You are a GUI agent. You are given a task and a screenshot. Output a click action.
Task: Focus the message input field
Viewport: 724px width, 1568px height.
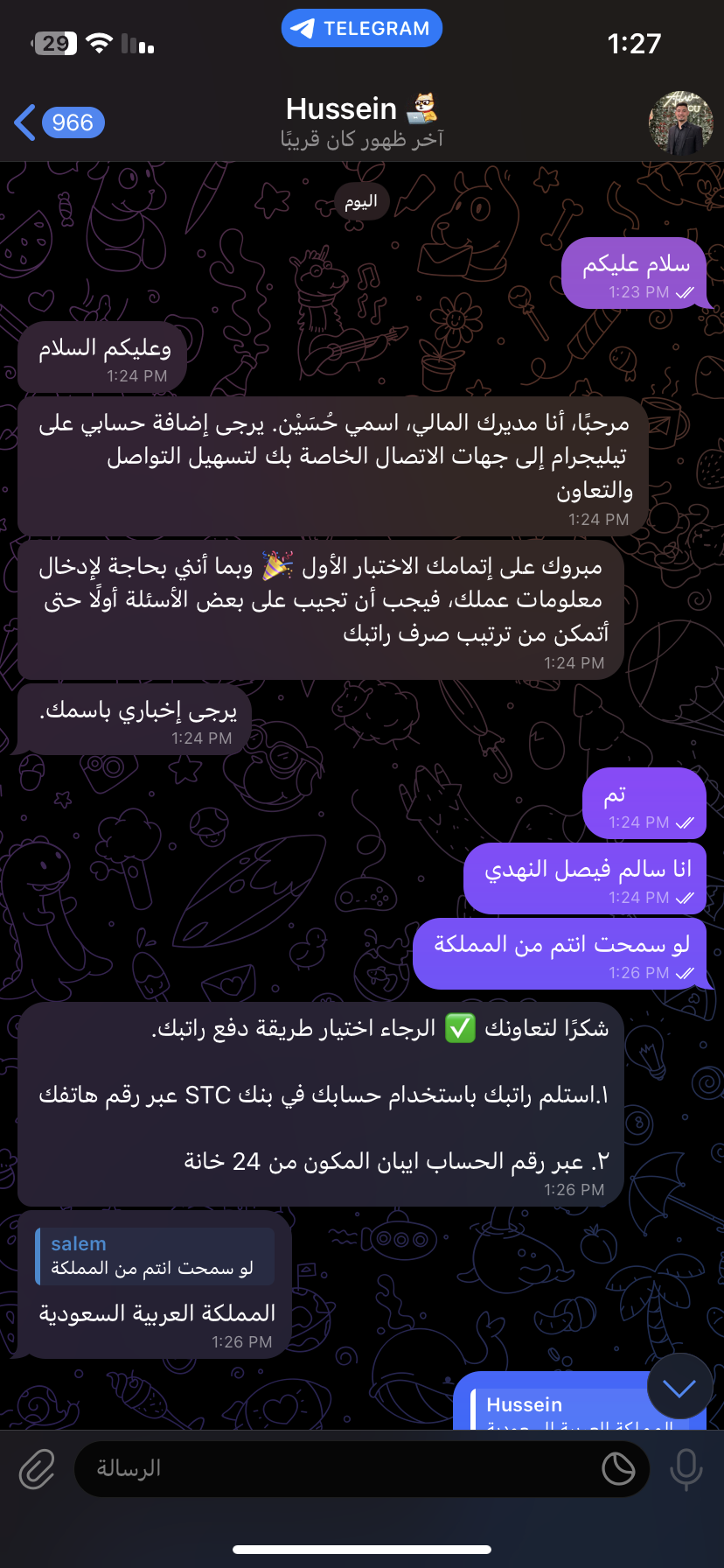tap(332, 1468)
